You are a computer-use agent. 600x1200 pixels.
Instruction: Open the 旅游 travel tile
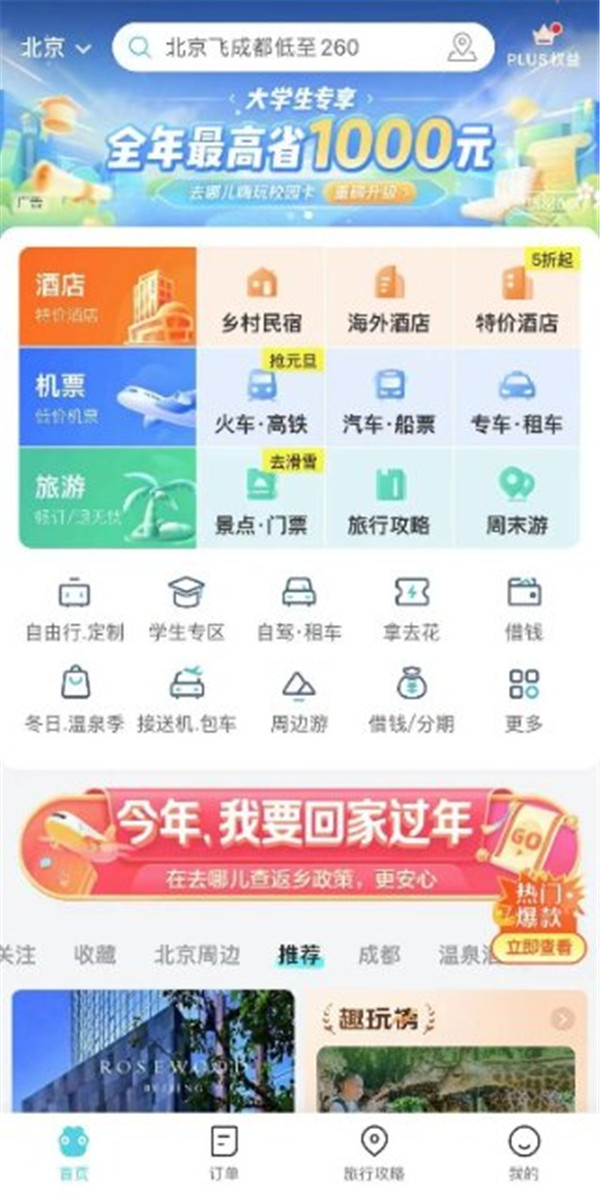pos(107,497)
